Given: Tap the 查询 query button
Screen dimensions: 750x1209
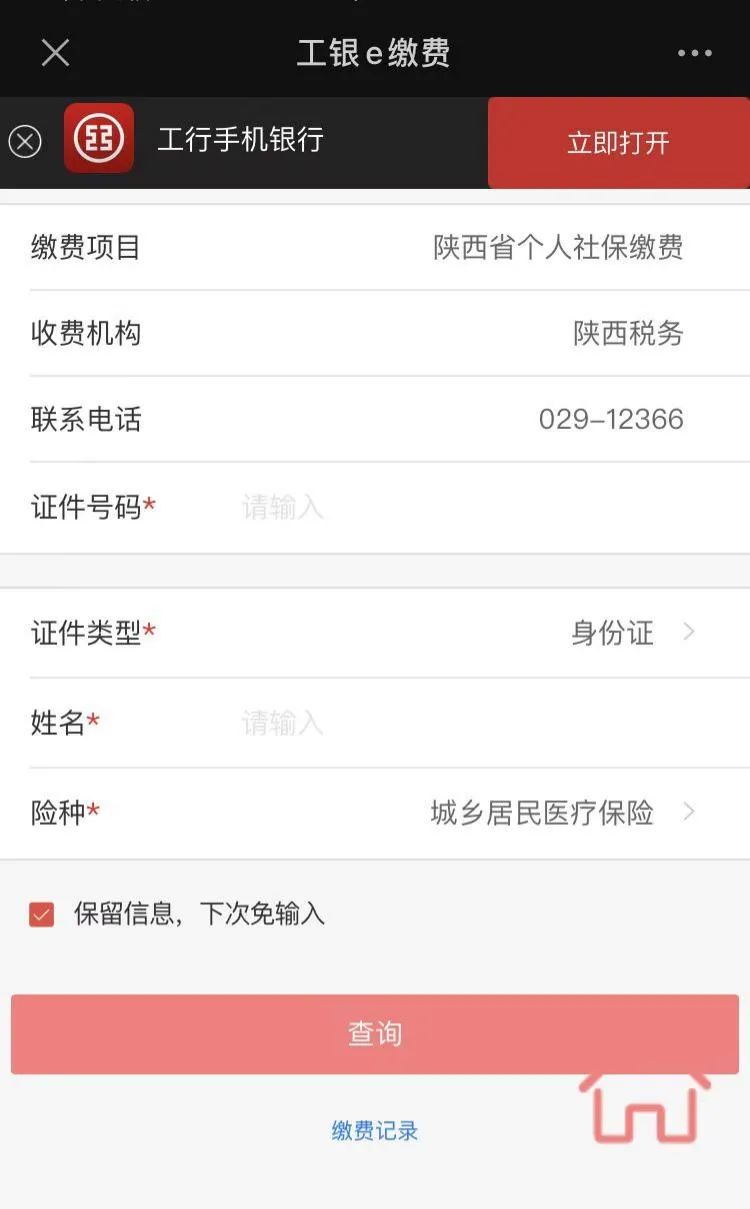Looking at the screenshot, I should 375,1034.
